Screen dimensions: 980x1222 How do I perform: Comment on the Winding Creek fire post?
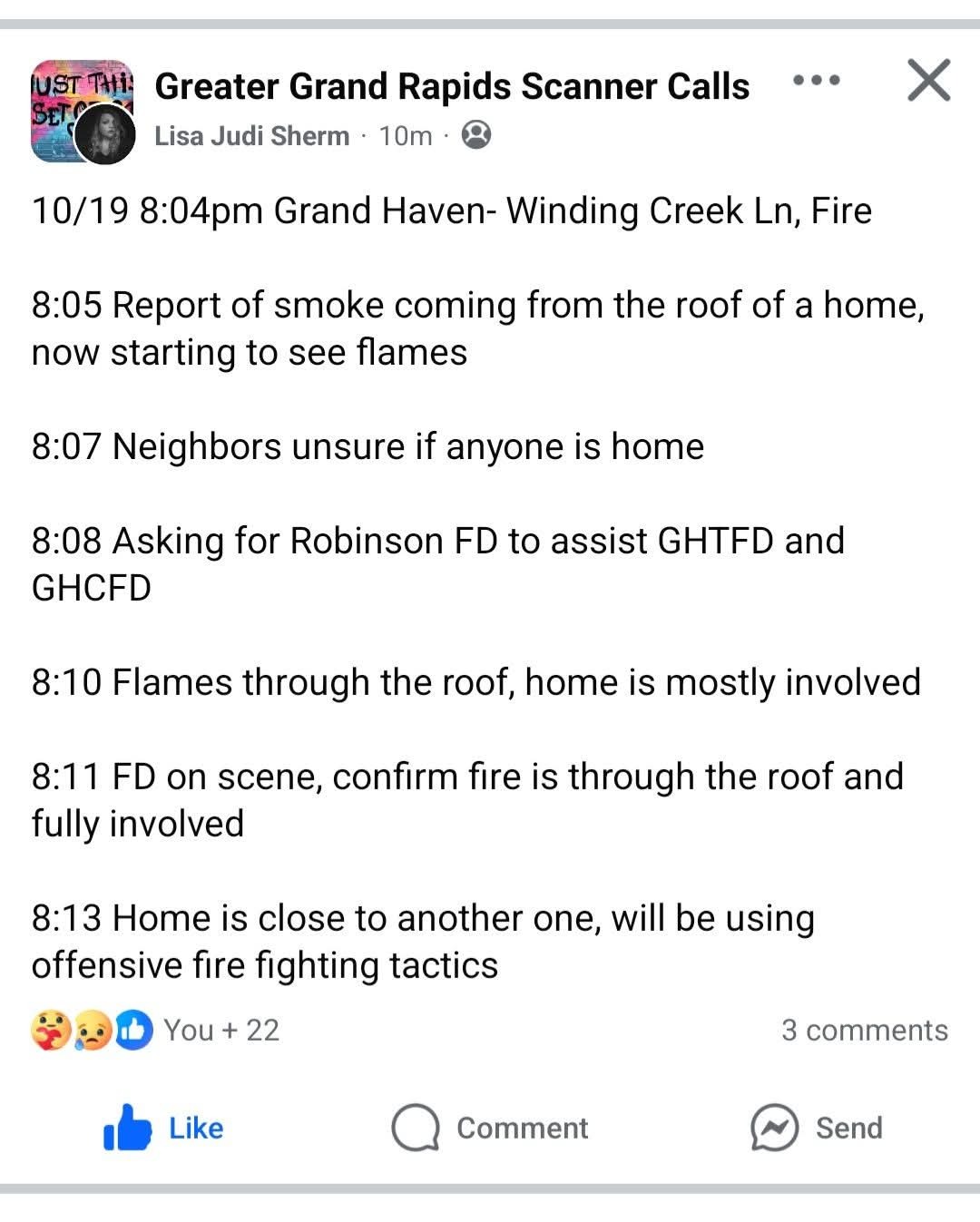pos(490,1128)
